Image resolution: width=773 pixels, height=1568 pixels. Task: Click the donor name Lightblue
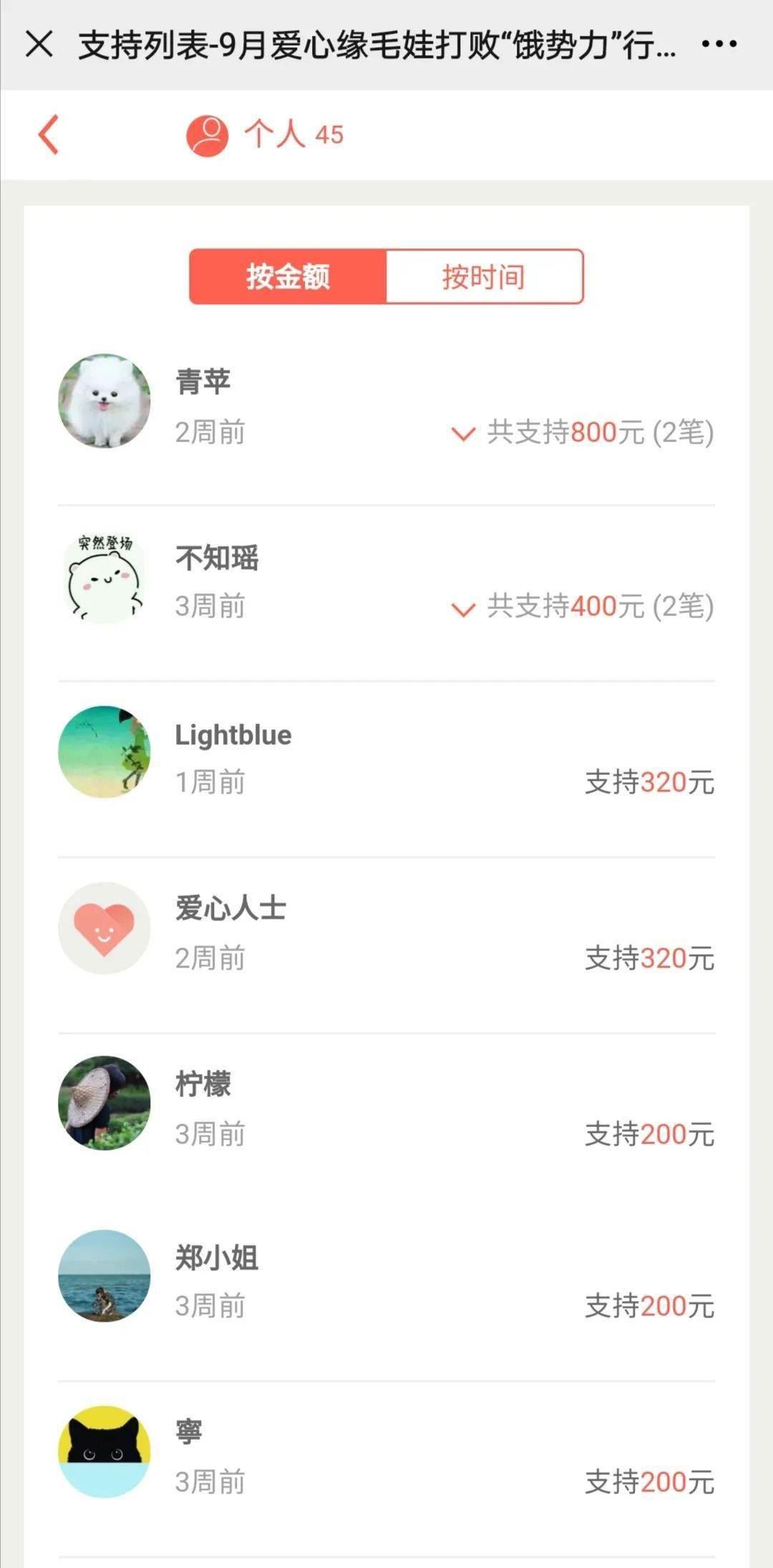pyautogui.click(x=234, y=734)
